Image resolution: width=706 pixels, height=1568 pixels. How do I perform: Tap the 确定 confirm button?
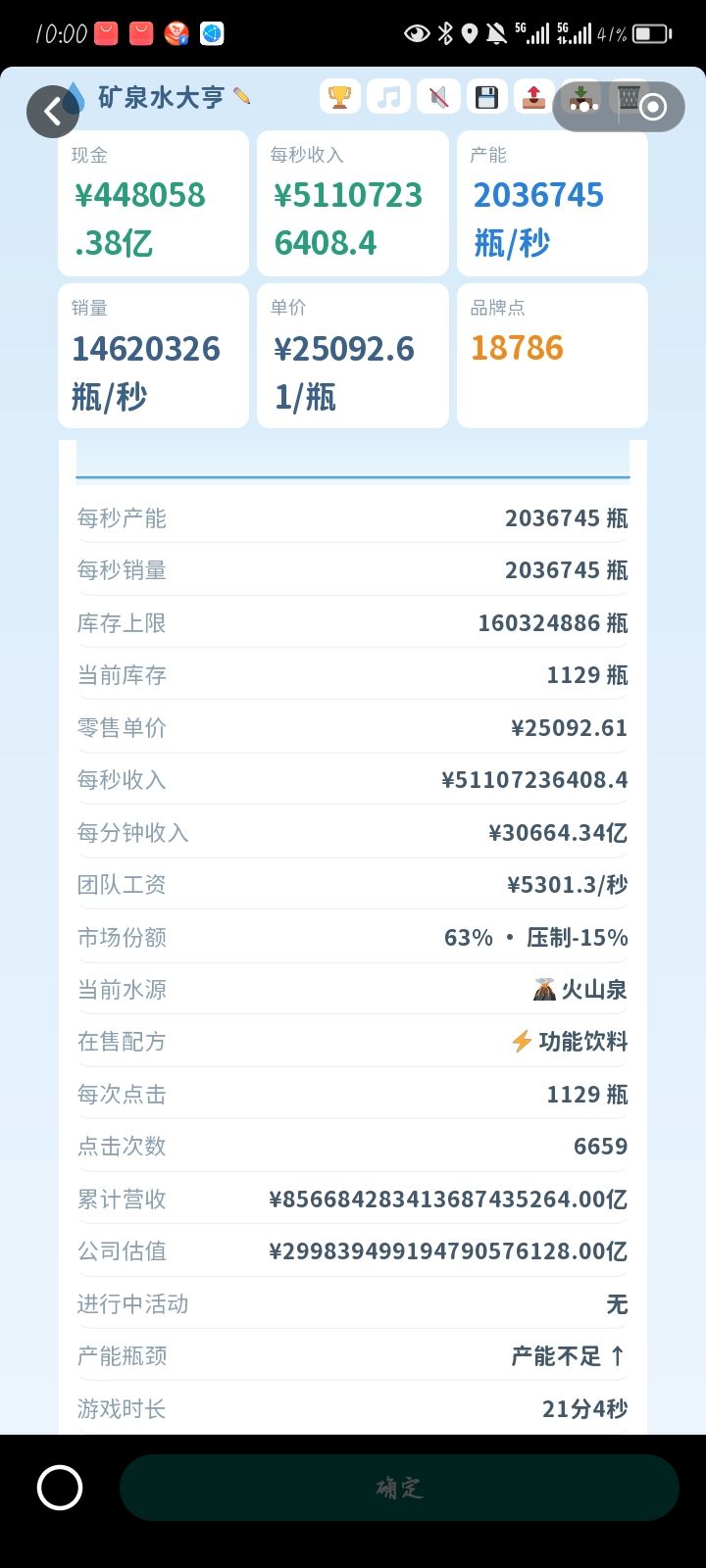point(399,1488)
